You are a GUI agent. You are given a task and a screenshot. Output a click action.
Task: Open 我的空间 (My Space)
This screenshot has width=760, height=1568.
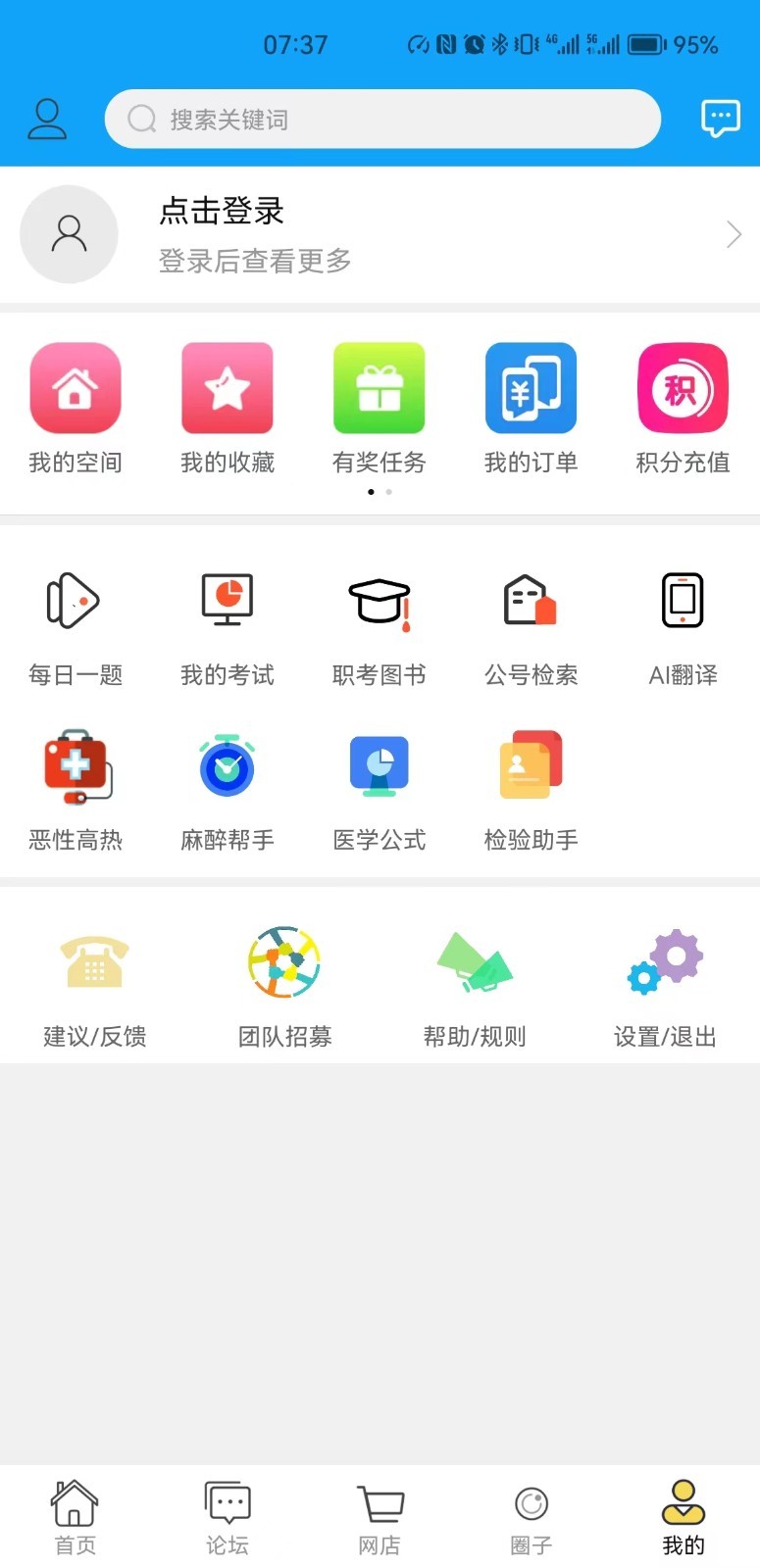(76, 406)
